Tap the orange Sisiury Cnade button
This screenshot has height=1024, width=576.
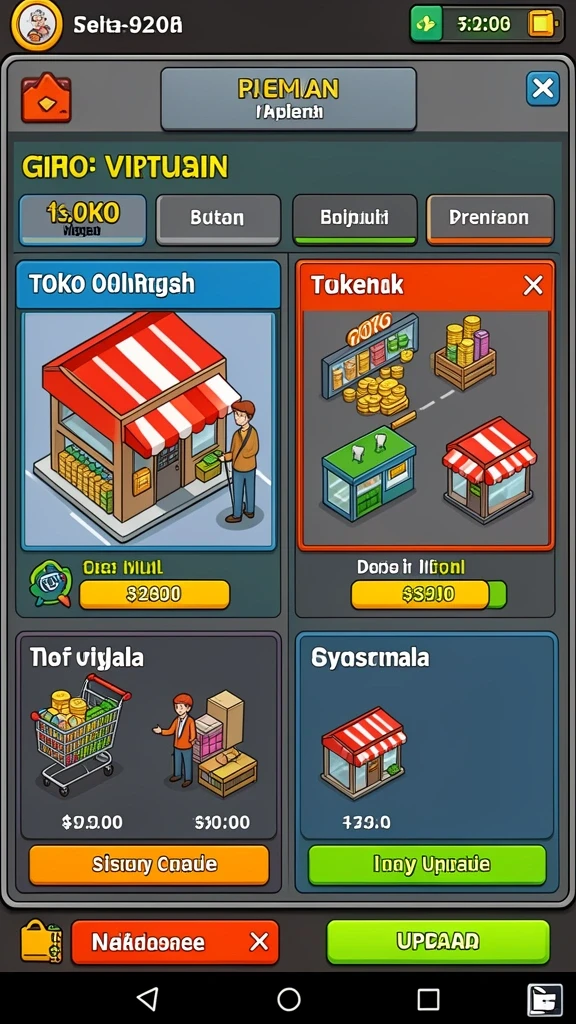tap(149, 865)
